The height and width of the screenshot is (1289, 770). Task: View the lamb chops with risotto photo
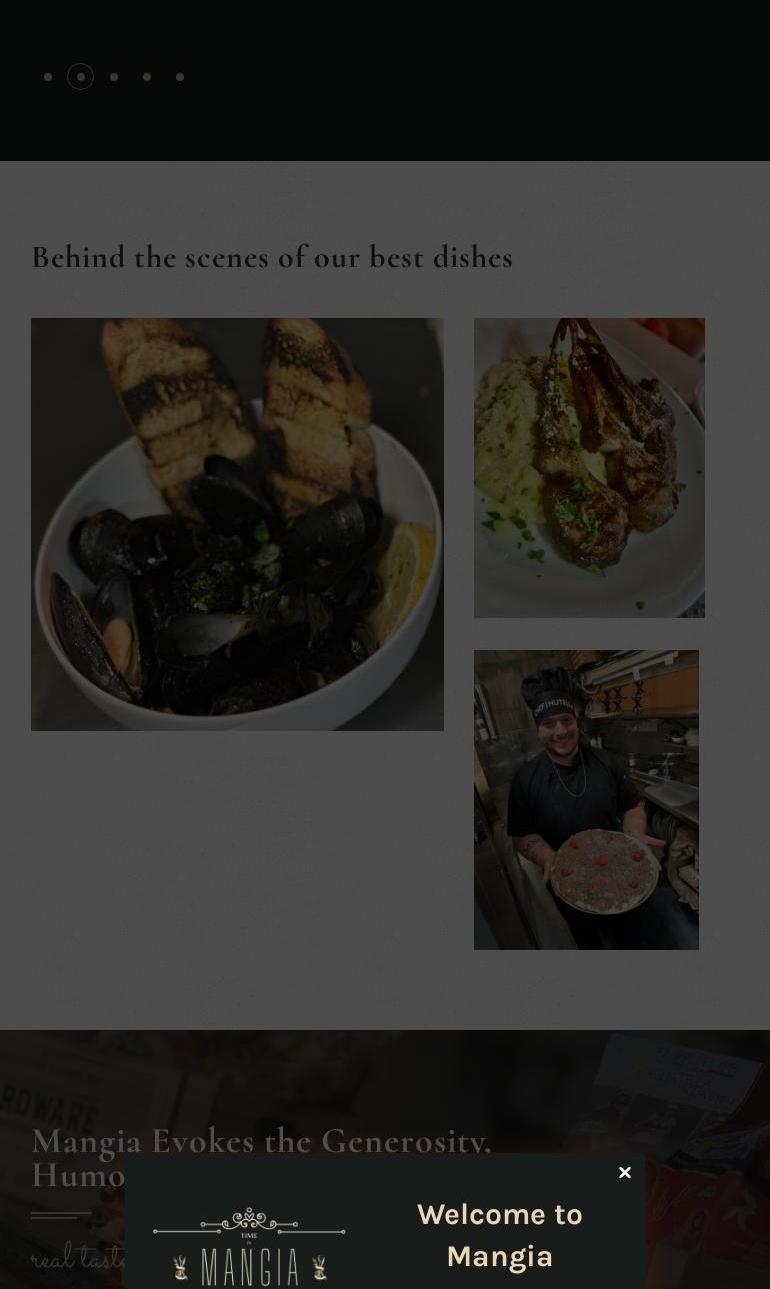tap(589, 467)
